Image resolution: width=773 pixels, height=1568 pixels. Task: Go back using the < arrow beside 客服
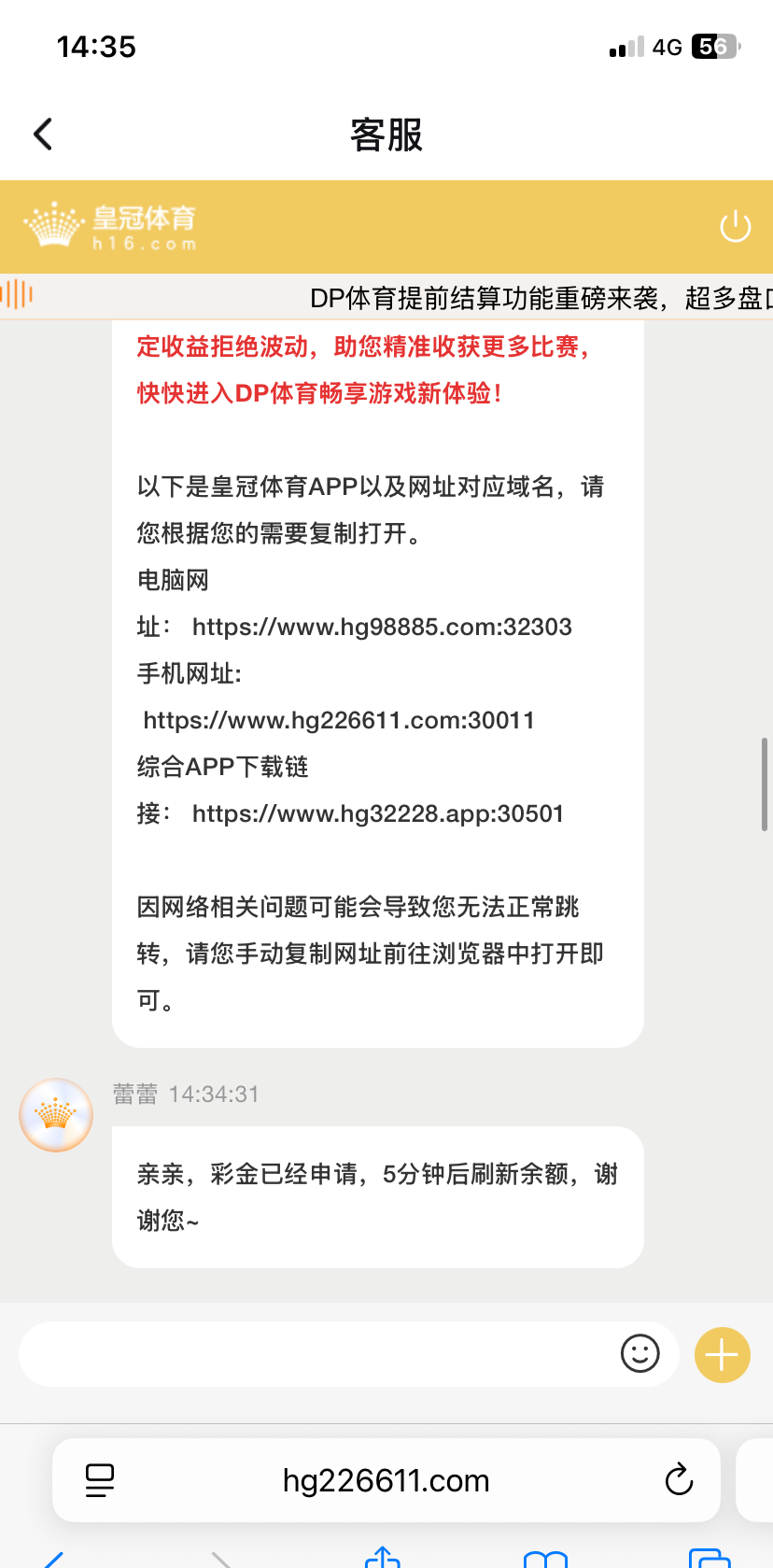[x=42, y=134]
